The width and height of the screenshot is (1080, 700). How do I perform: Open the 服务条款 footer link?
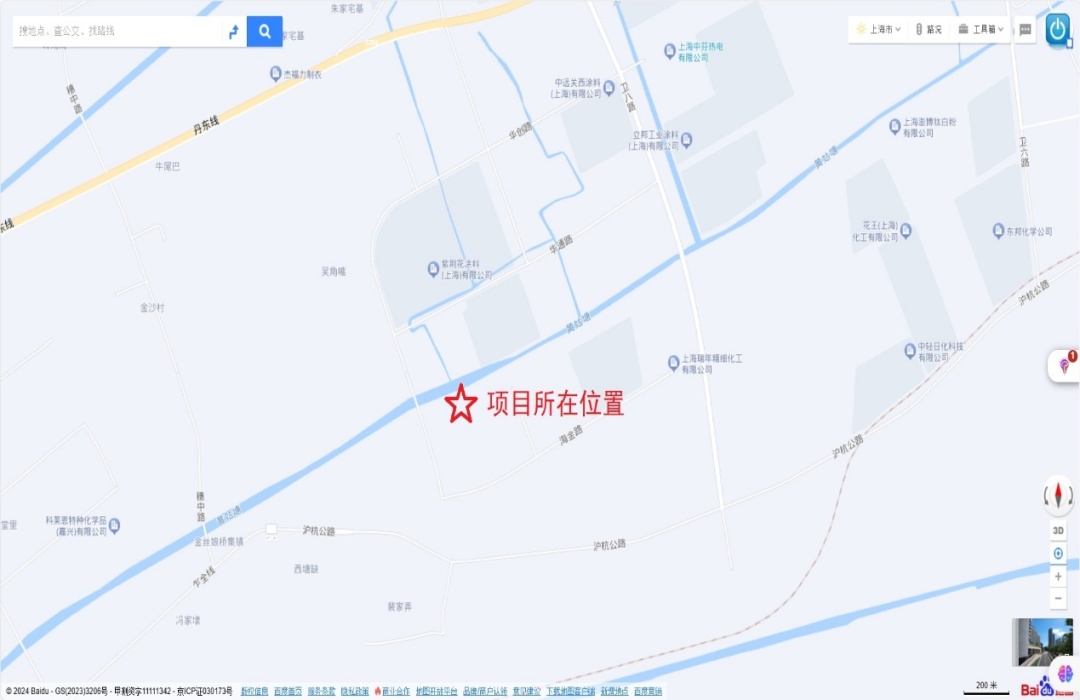(321, 691)
